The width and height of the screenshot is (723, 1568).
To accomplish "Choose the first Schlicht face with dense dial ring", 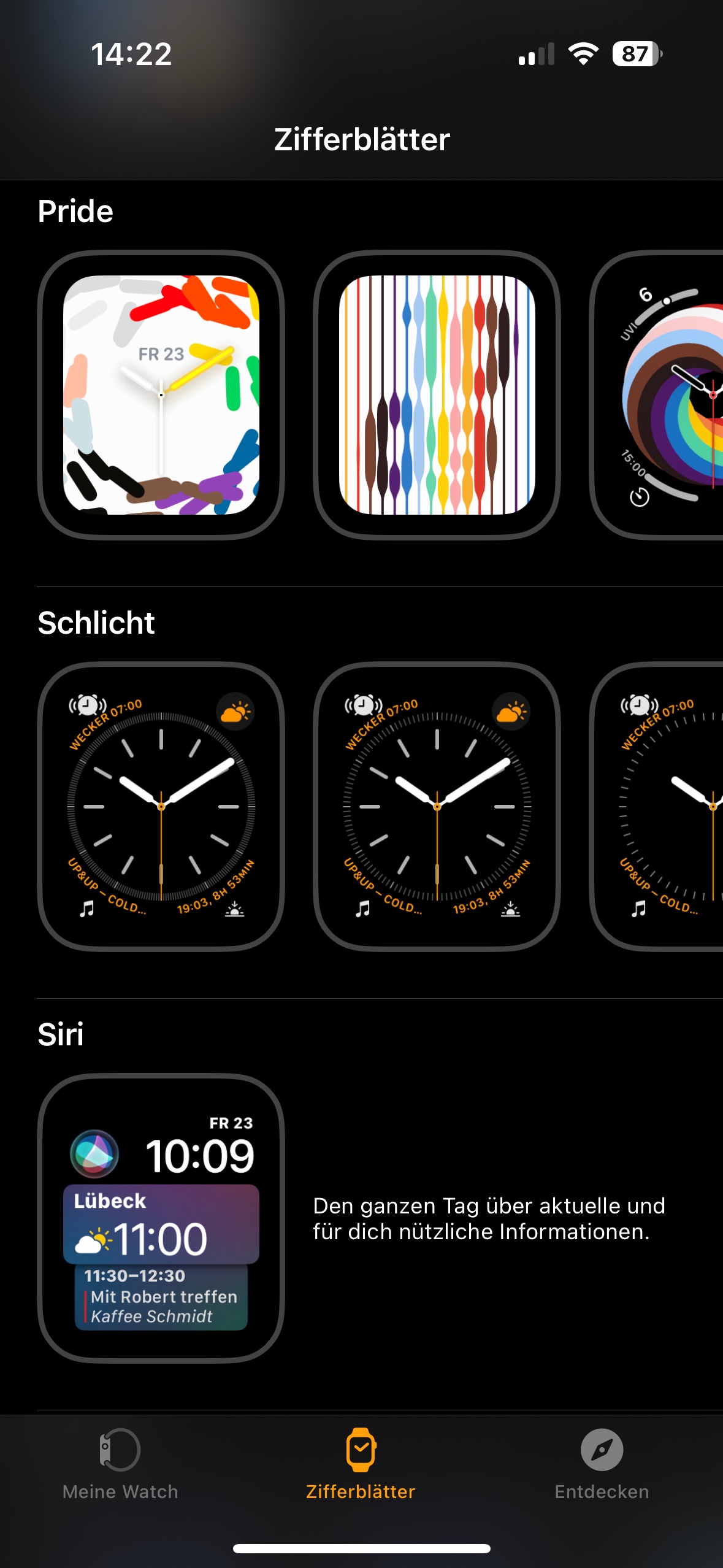I will (161, 806).
